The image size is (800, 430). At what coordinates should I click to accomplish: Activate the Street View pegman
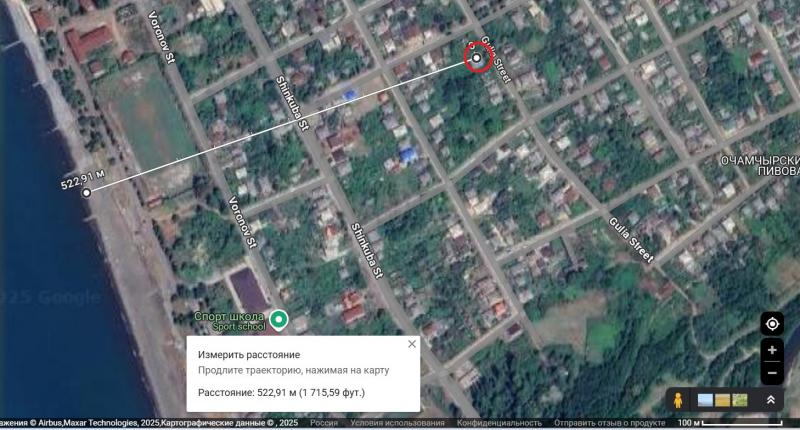678,400
